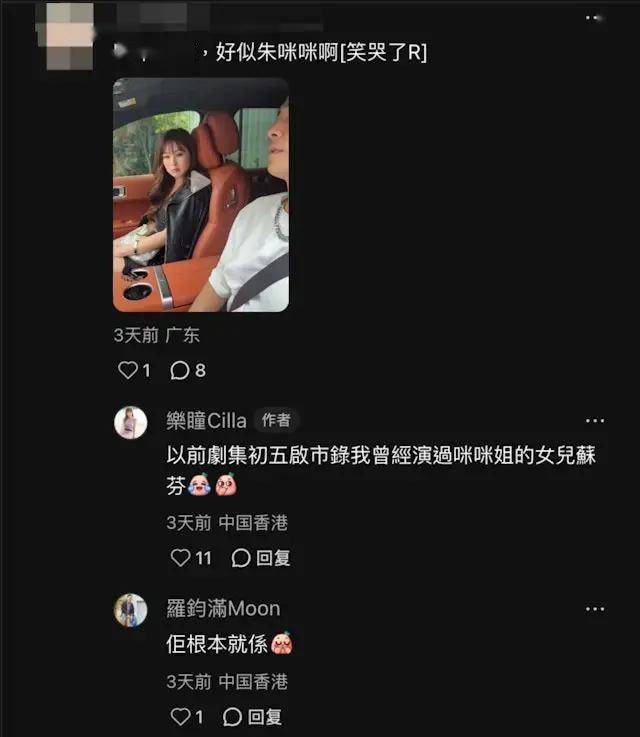View 羅鈞滿Moon's profile via username
Screen dimensions: 640x737
click(223, 608)
